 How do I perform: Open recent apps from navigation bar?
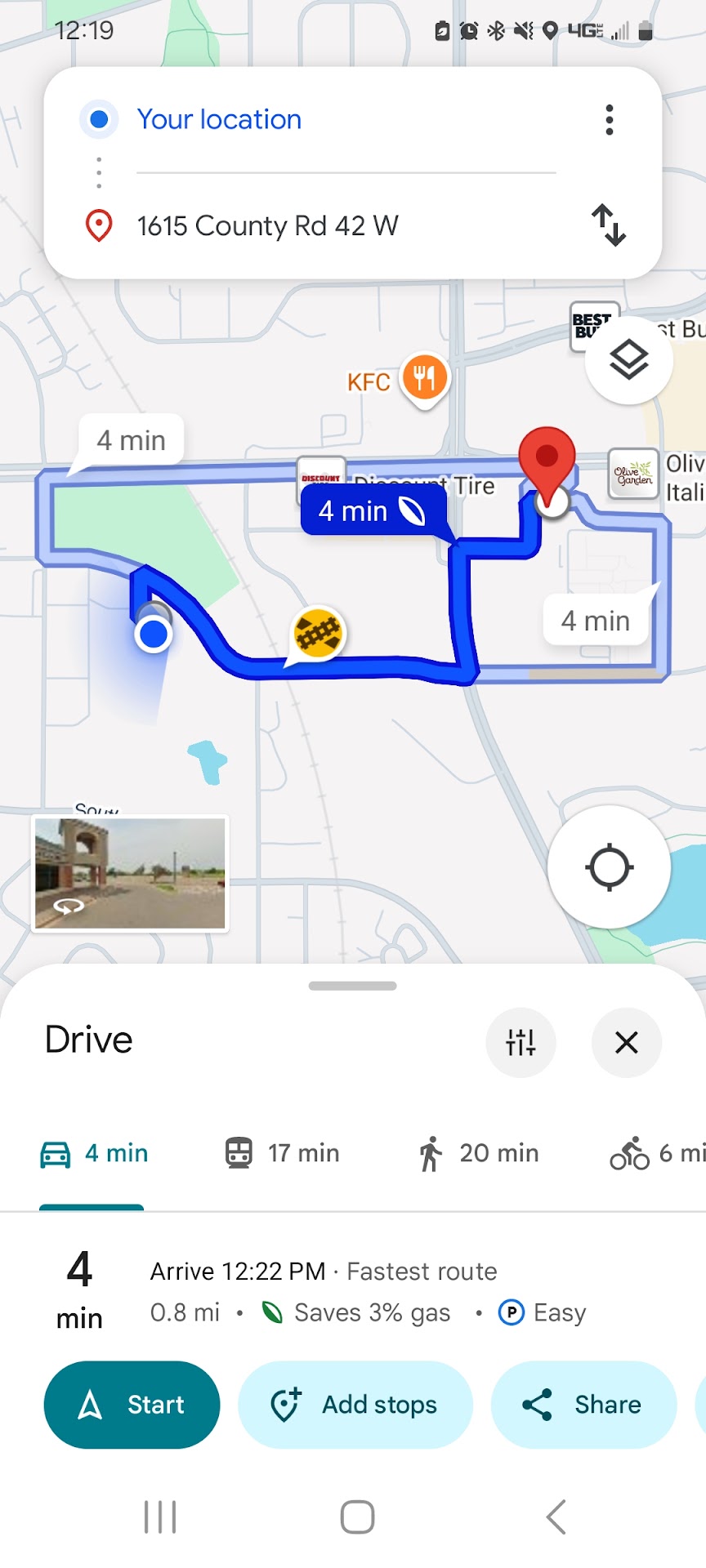pyautogui.click(x=160, y=1517)
